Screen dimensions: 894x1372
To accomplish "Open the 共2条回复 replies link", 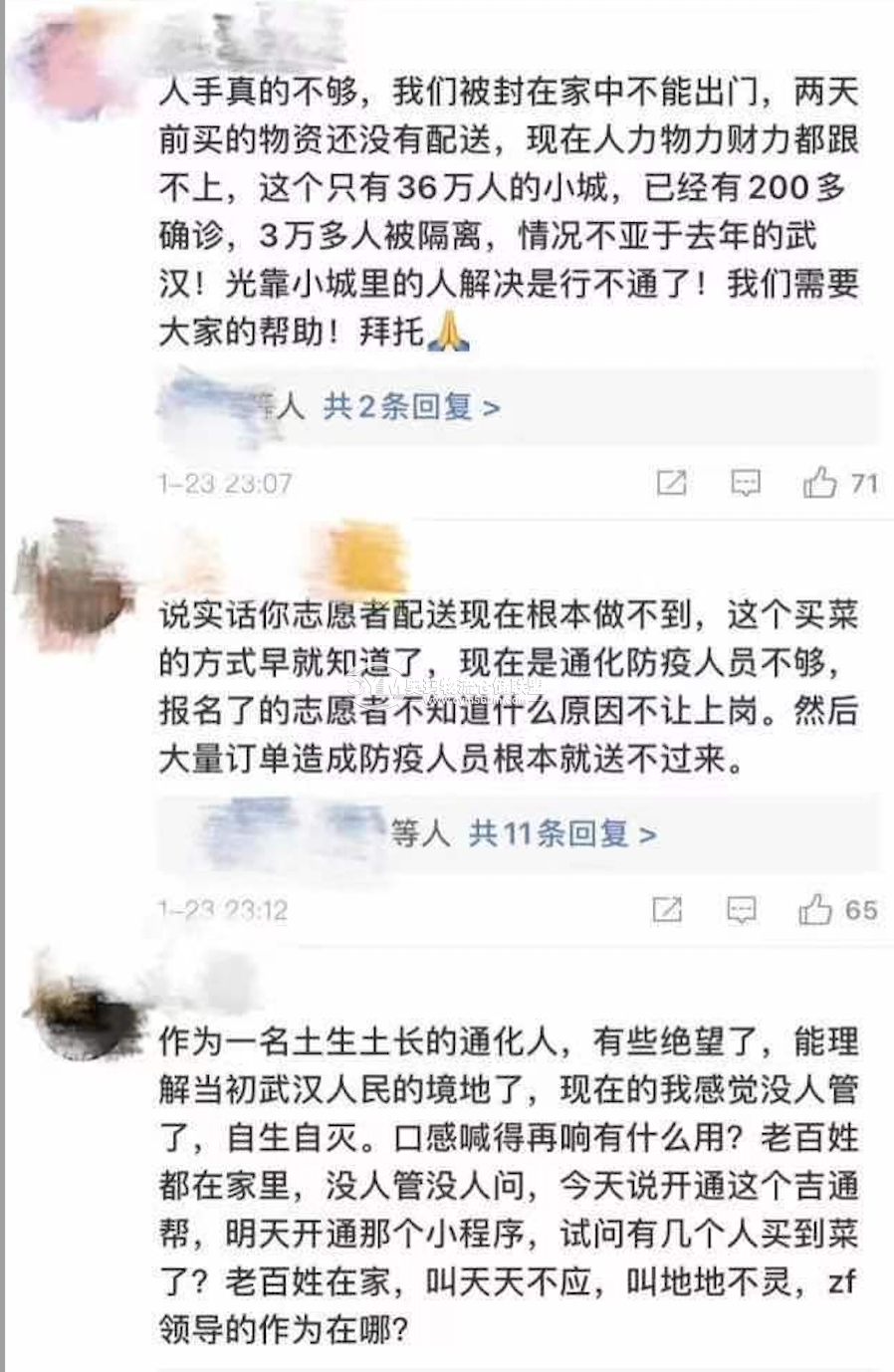I will click(x=410, y=406).
